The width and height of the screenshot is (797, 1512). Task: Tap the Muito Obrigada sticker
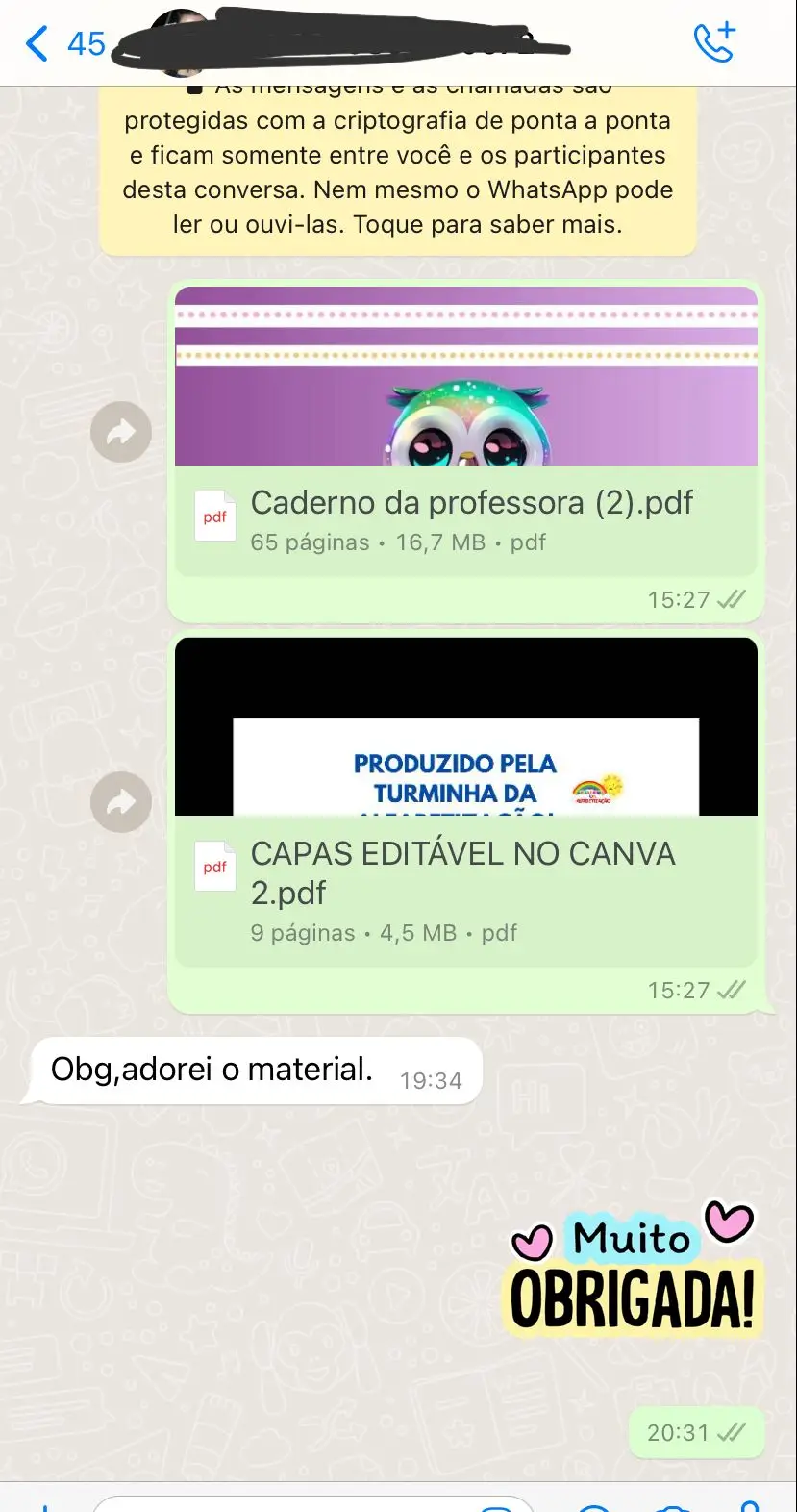(x=635, y=1270)
